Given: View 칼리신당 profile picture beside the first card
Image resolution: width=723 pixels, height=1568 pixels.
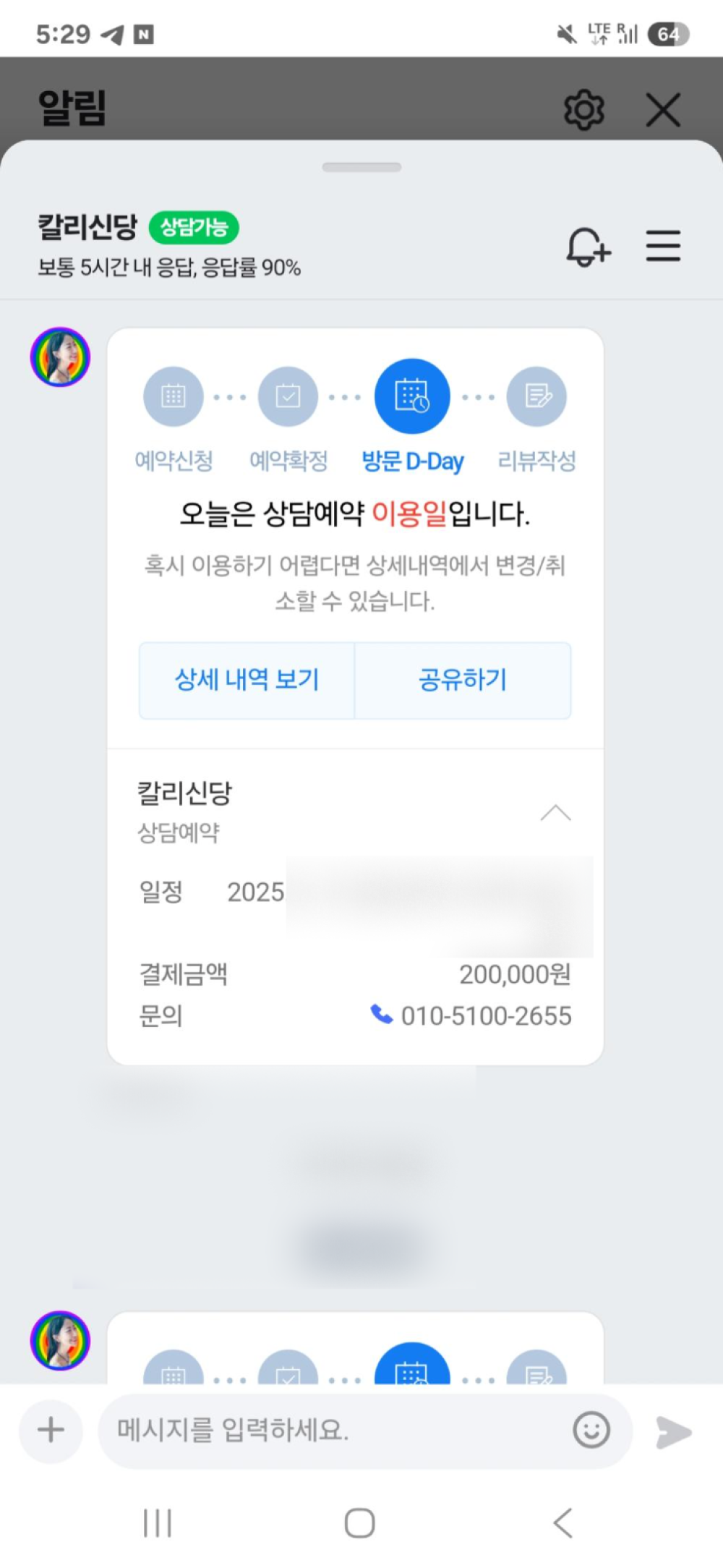Looking at the screenshot, I should coord(60,357).
